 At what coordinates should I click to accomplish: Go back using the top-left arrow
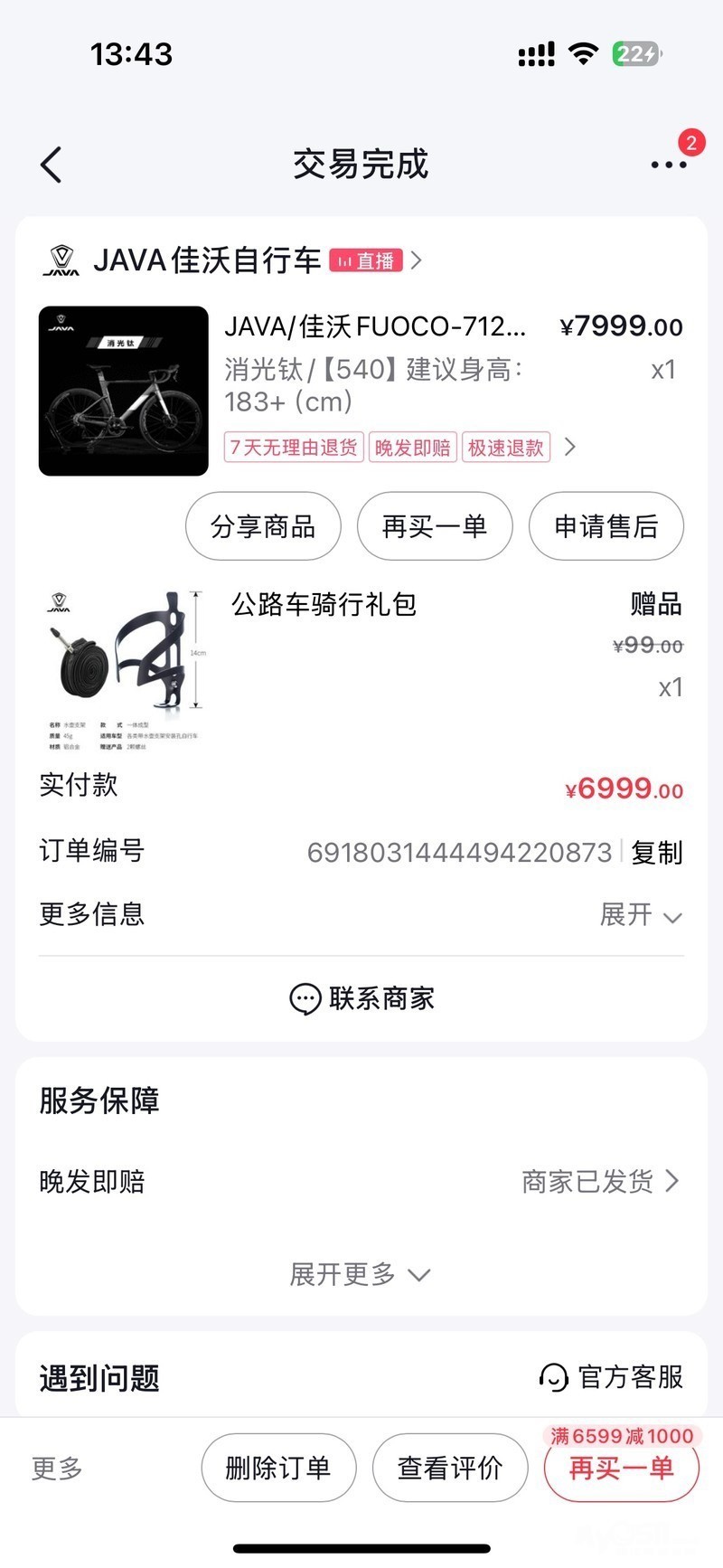[x=52, y=165]
